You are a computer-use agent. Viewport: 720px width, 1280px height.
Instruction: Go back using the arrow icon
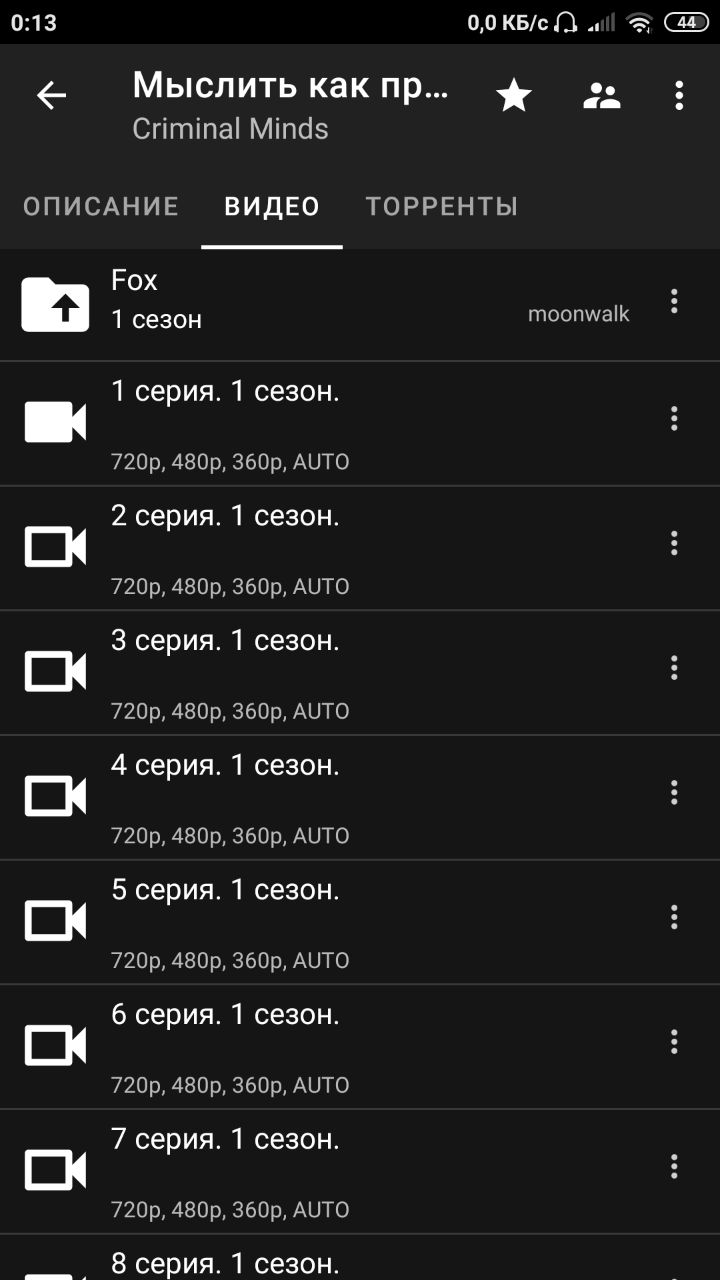pos(51,96)
